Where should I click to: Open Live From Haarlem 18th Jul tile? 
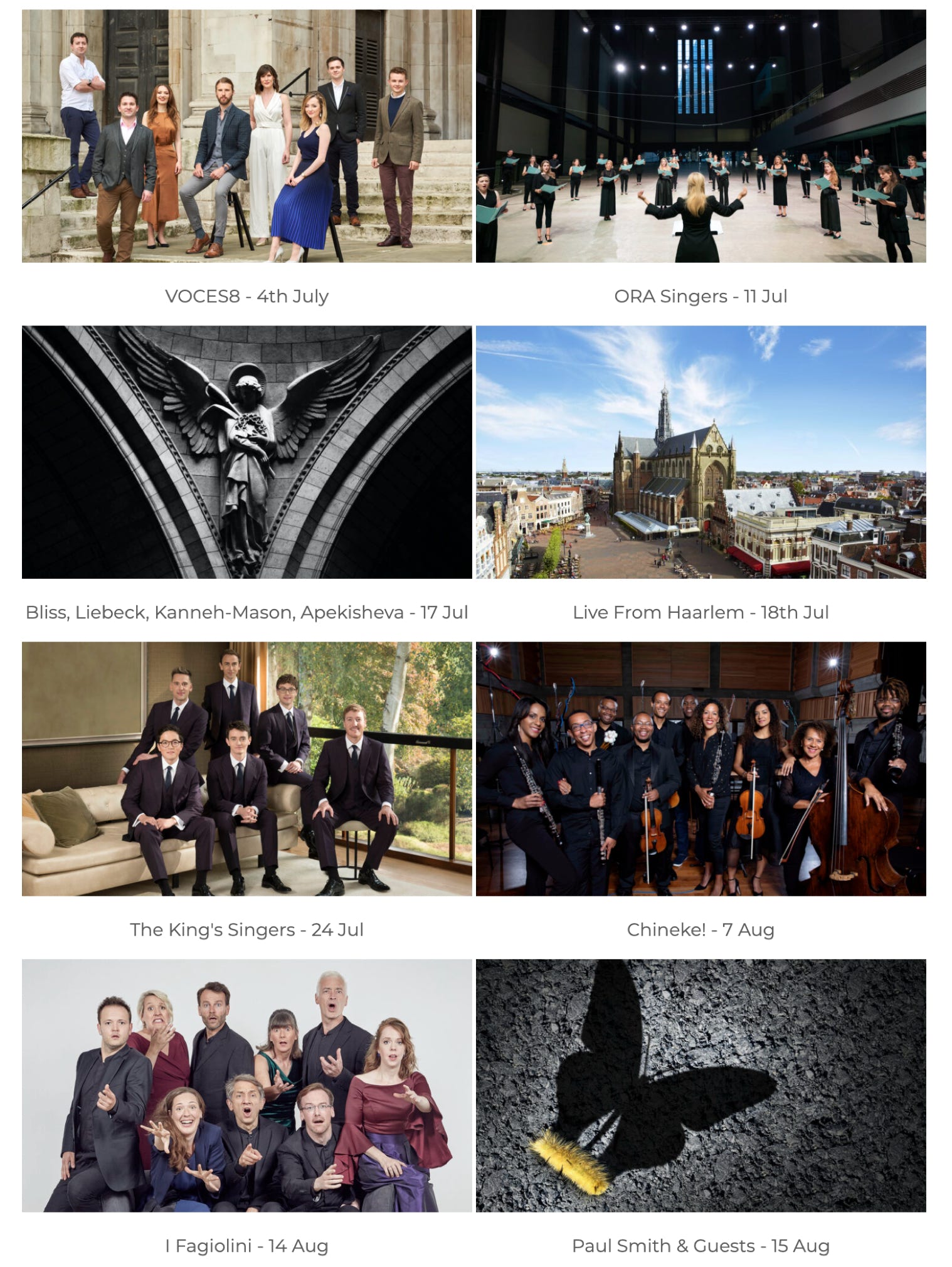(701, 452)
